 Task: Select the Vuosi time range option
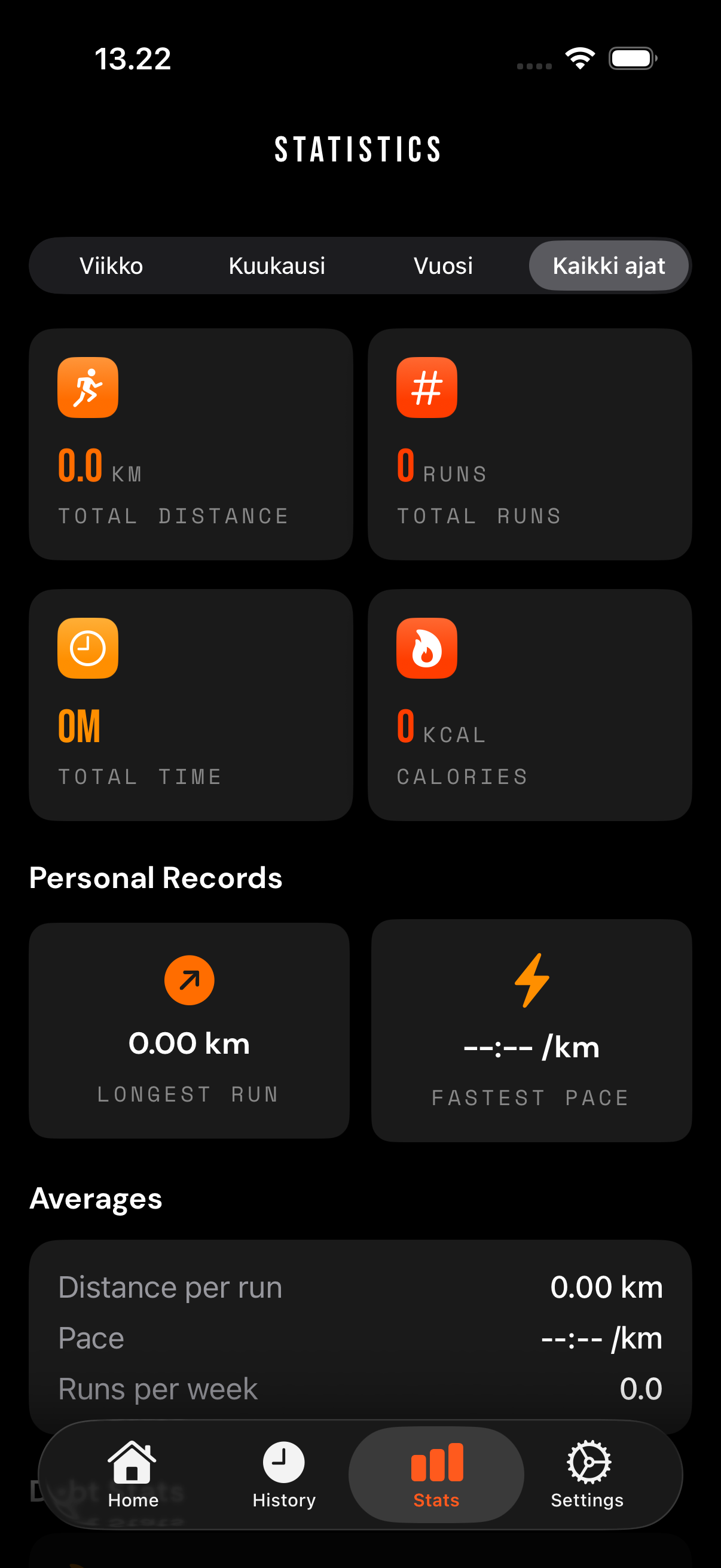(444, 266)
